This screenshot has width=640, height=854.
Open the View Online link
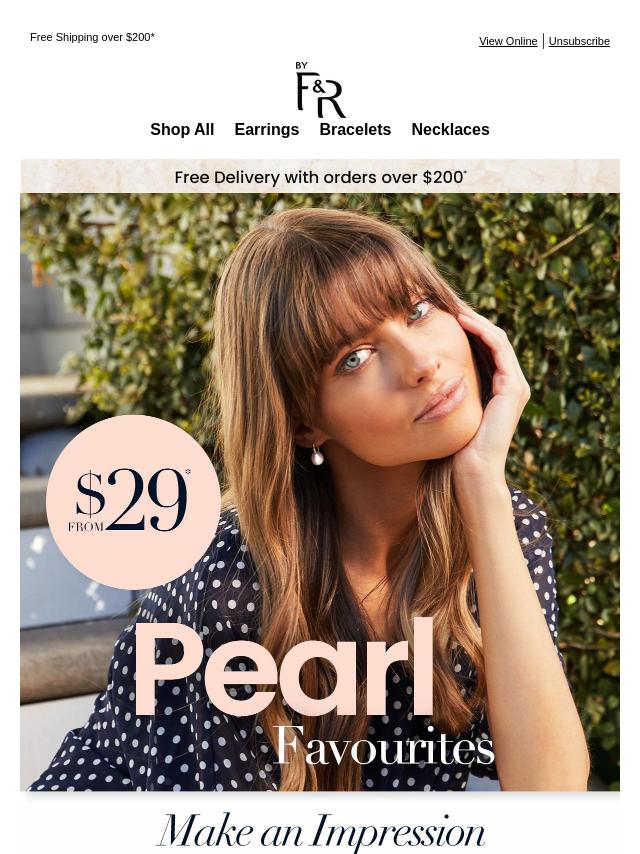[508, 41]
